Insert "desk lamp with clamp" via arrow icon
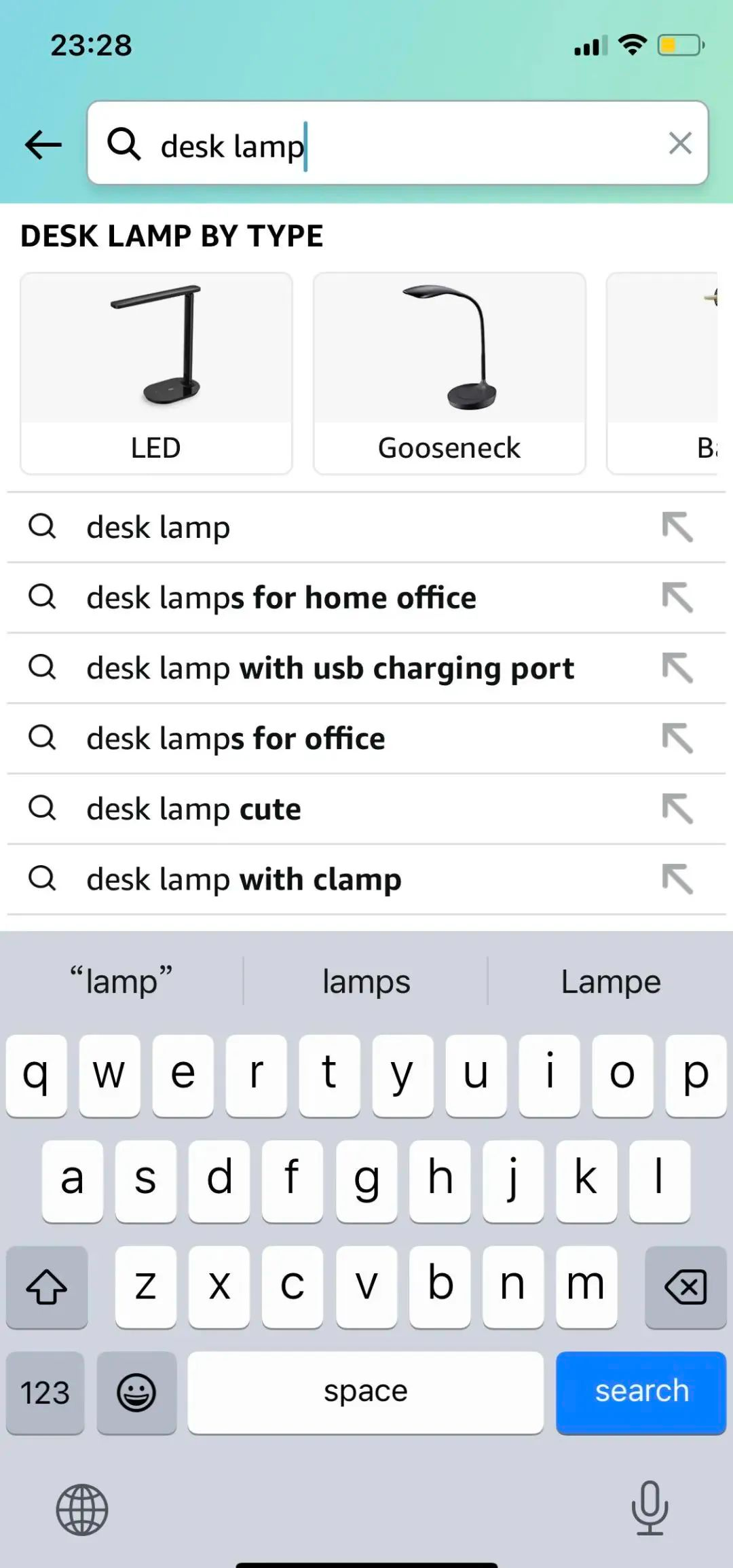The height and width of the screenshot is (1568, 733). [x=677, y=879]
